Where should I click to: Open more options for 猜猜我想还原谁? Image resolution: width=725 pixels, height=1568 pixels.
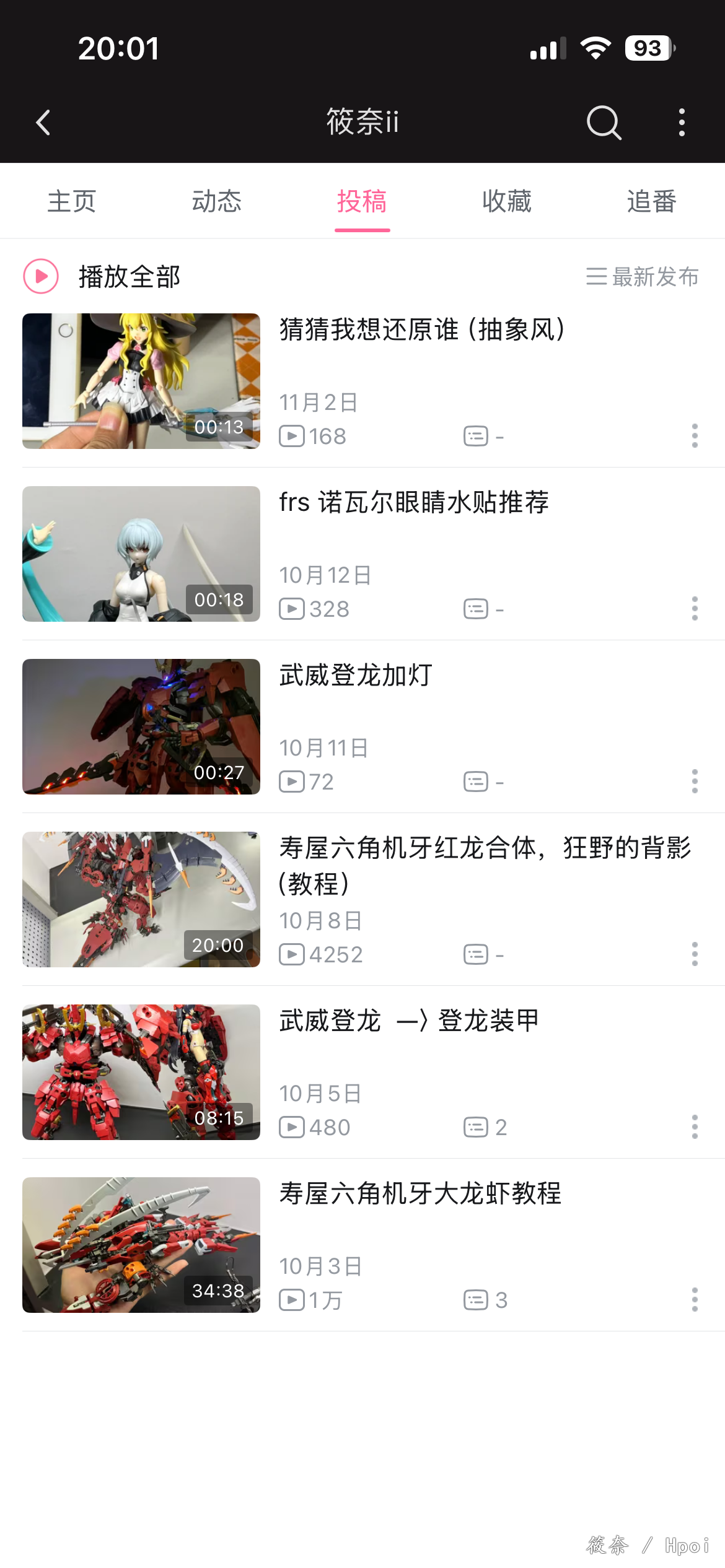pyautogui.click(x=695, y=436)
